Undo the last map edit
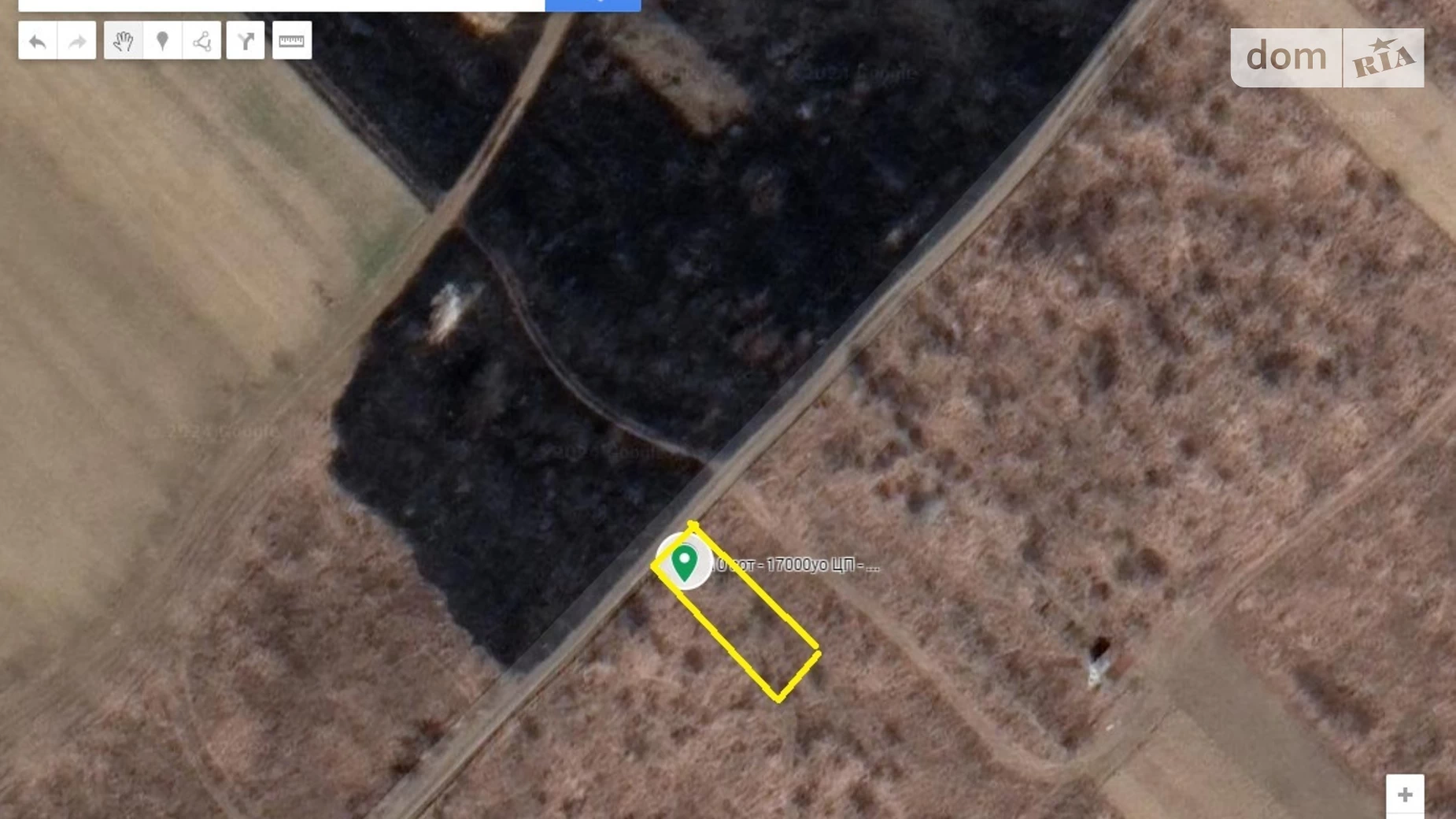 37,41
